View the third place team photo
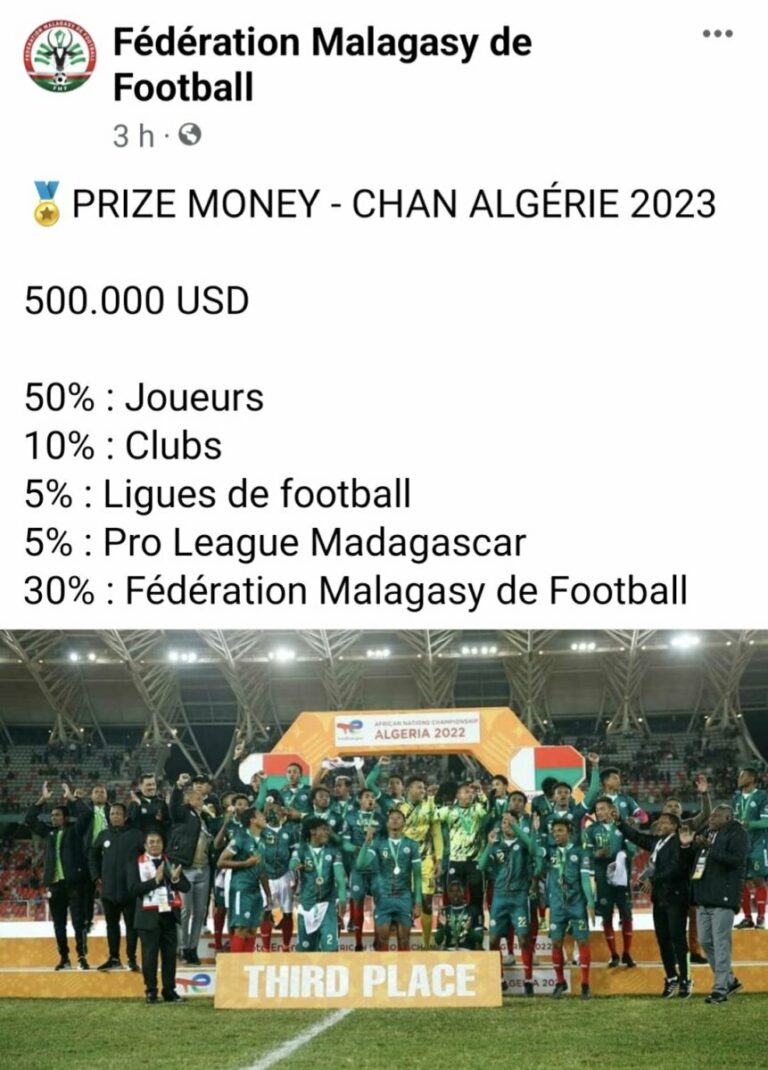 point(384,848)
